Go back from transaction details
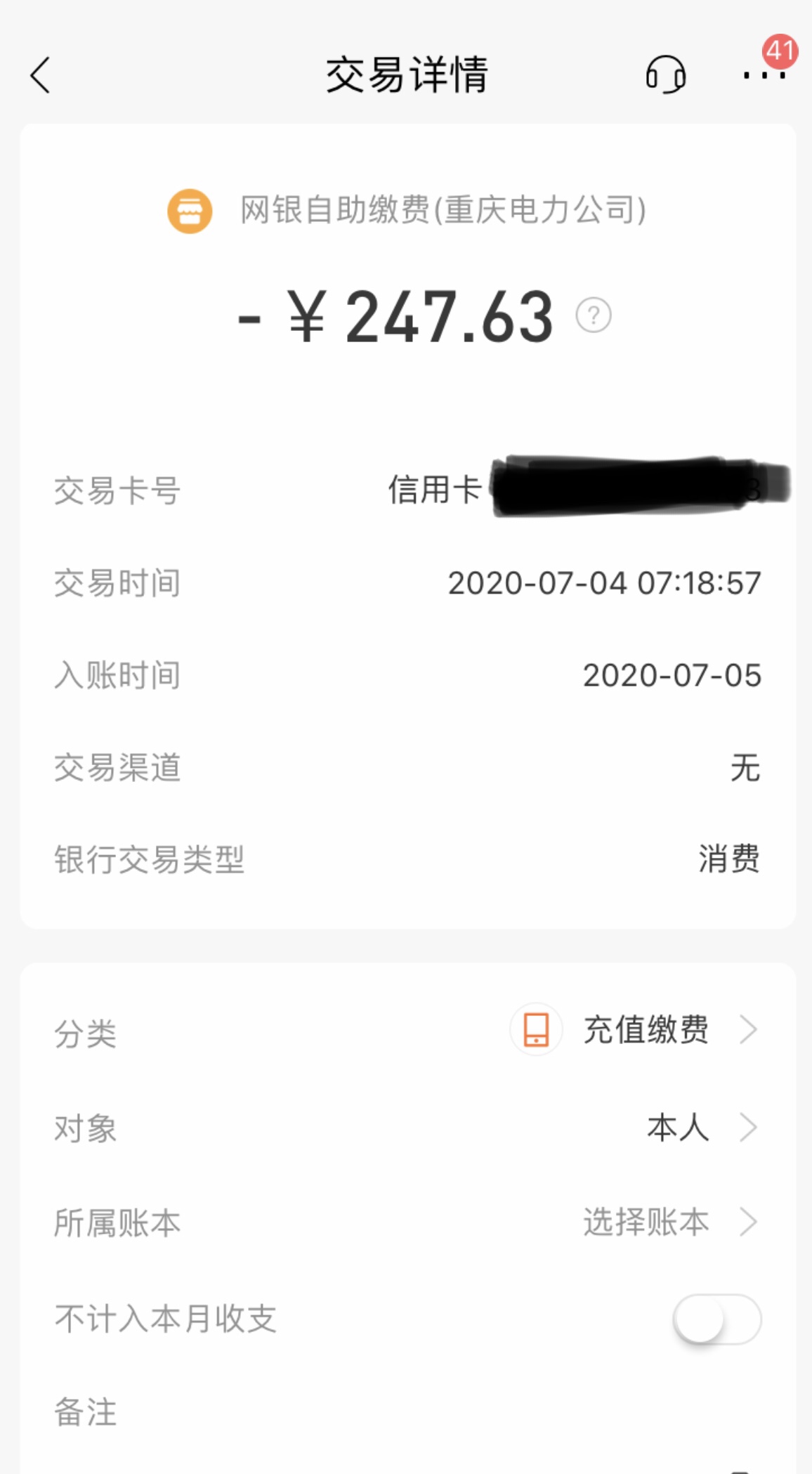Image resolution: width=812 pixels, height=1474 pixels. click(41, 75)
